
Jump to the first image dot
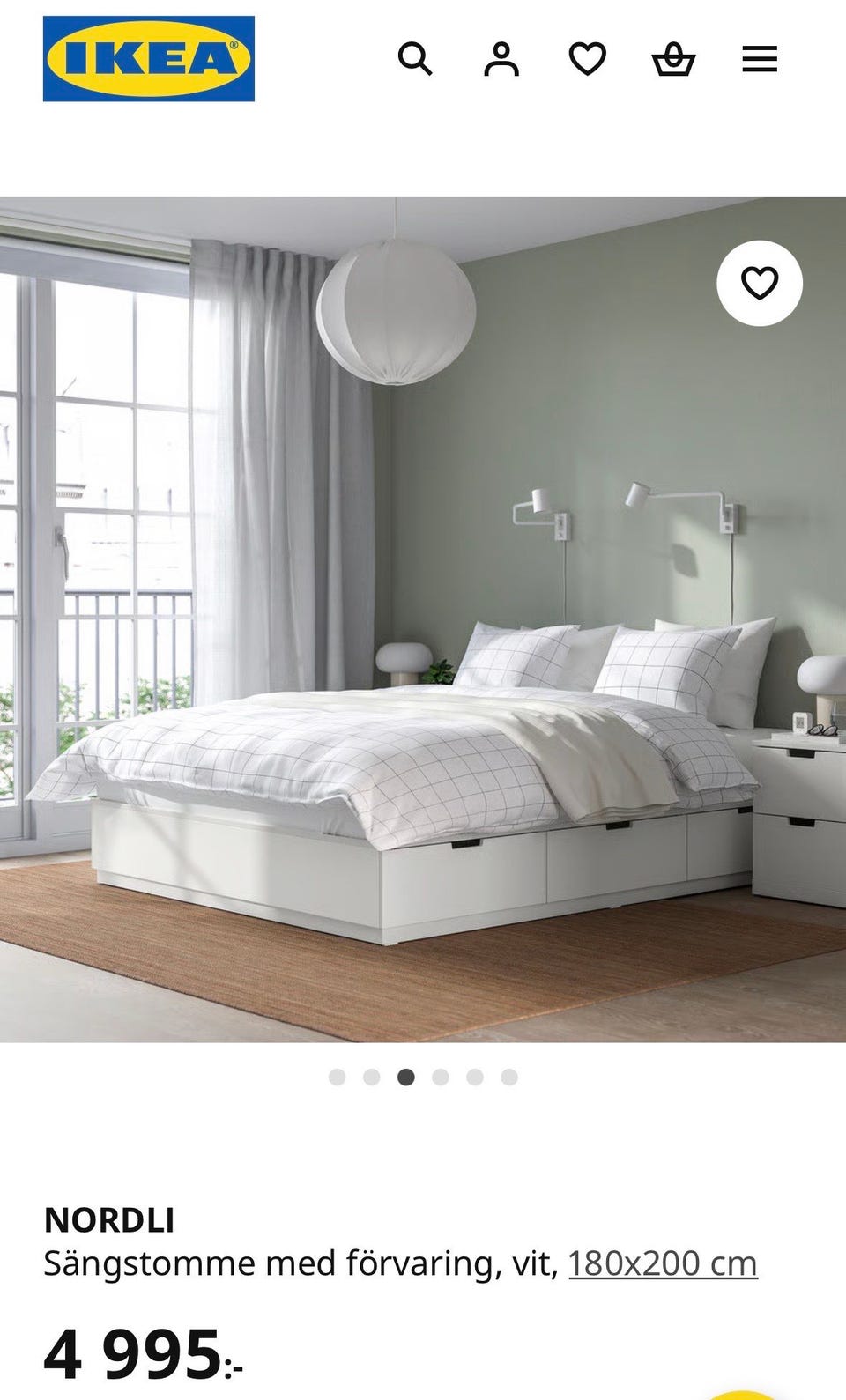coord(337,1077)
